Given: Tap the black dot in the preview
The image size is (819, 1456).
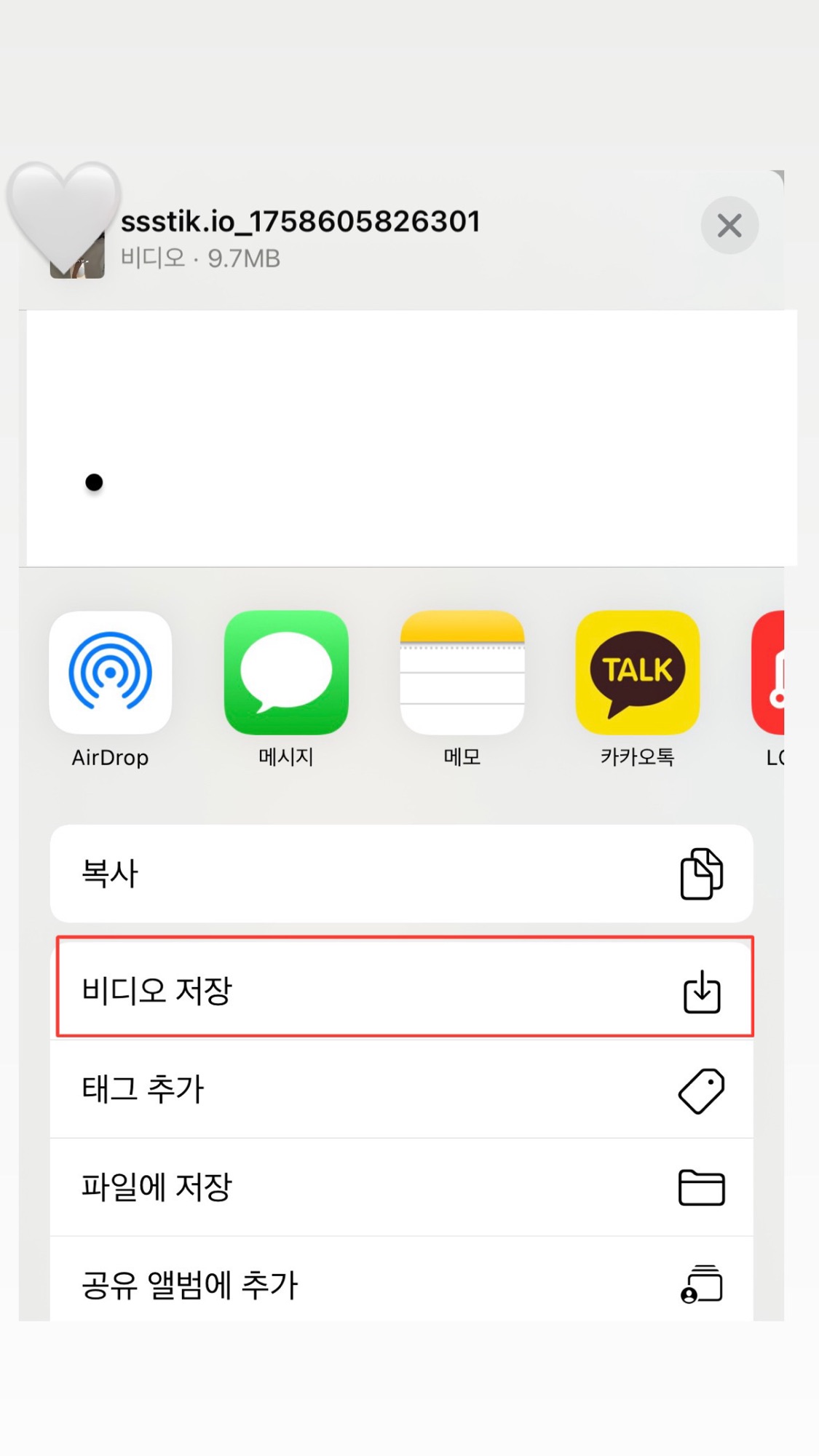Looking at the screenshot, I should click(x=92, y=483).
